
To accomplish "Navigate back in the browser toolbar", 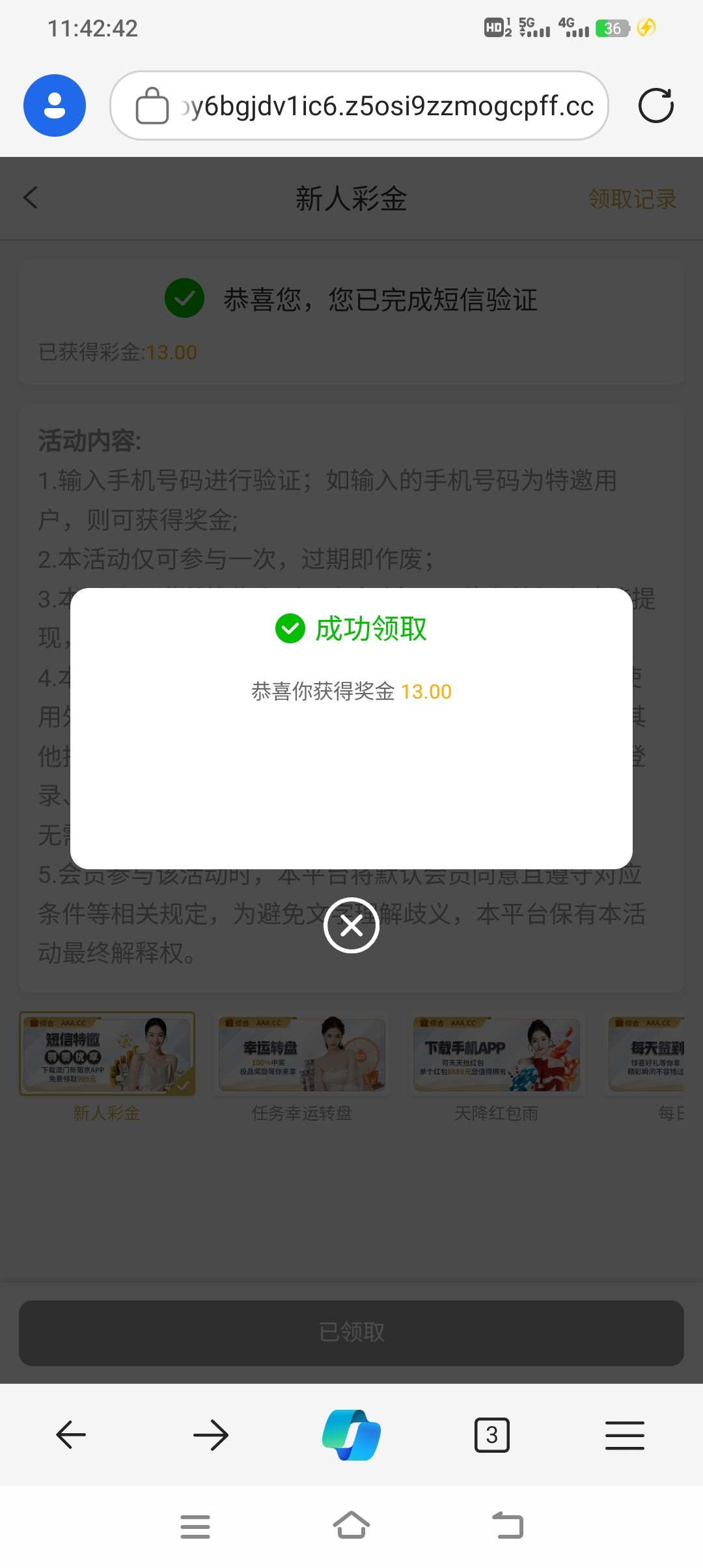I will (x=71, y=1435).
